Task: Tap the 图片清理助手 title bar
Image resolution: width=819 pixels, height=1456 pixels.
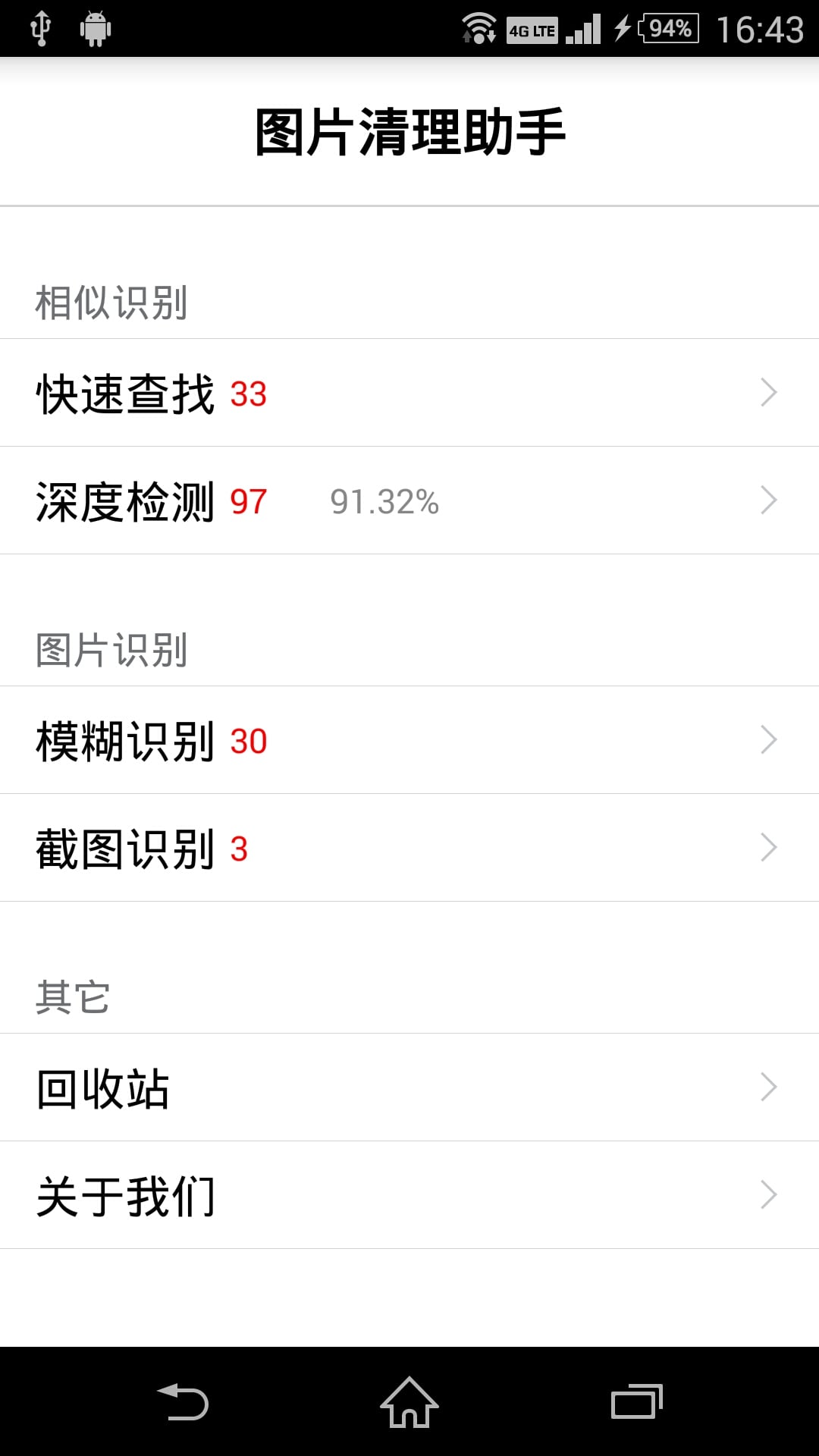Action: pyautogui.click(x=409, y=129)
